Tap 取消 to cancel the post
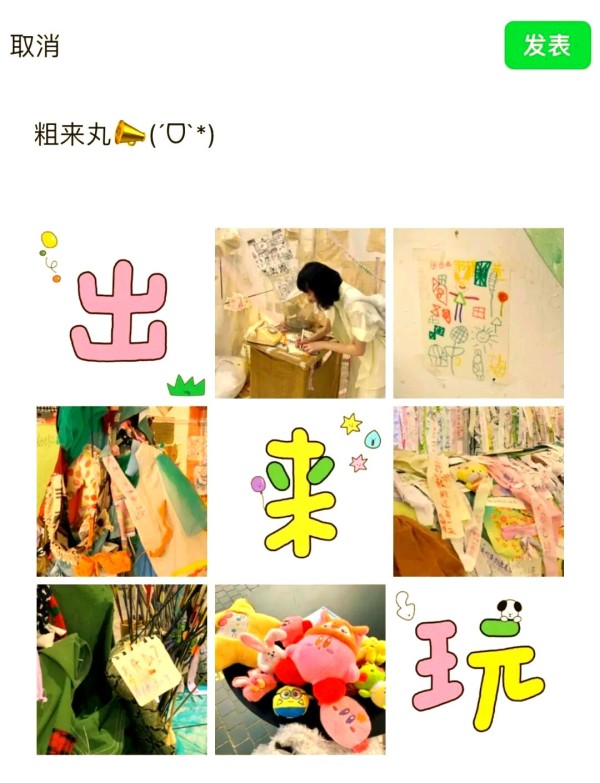 tap(35, 46)
